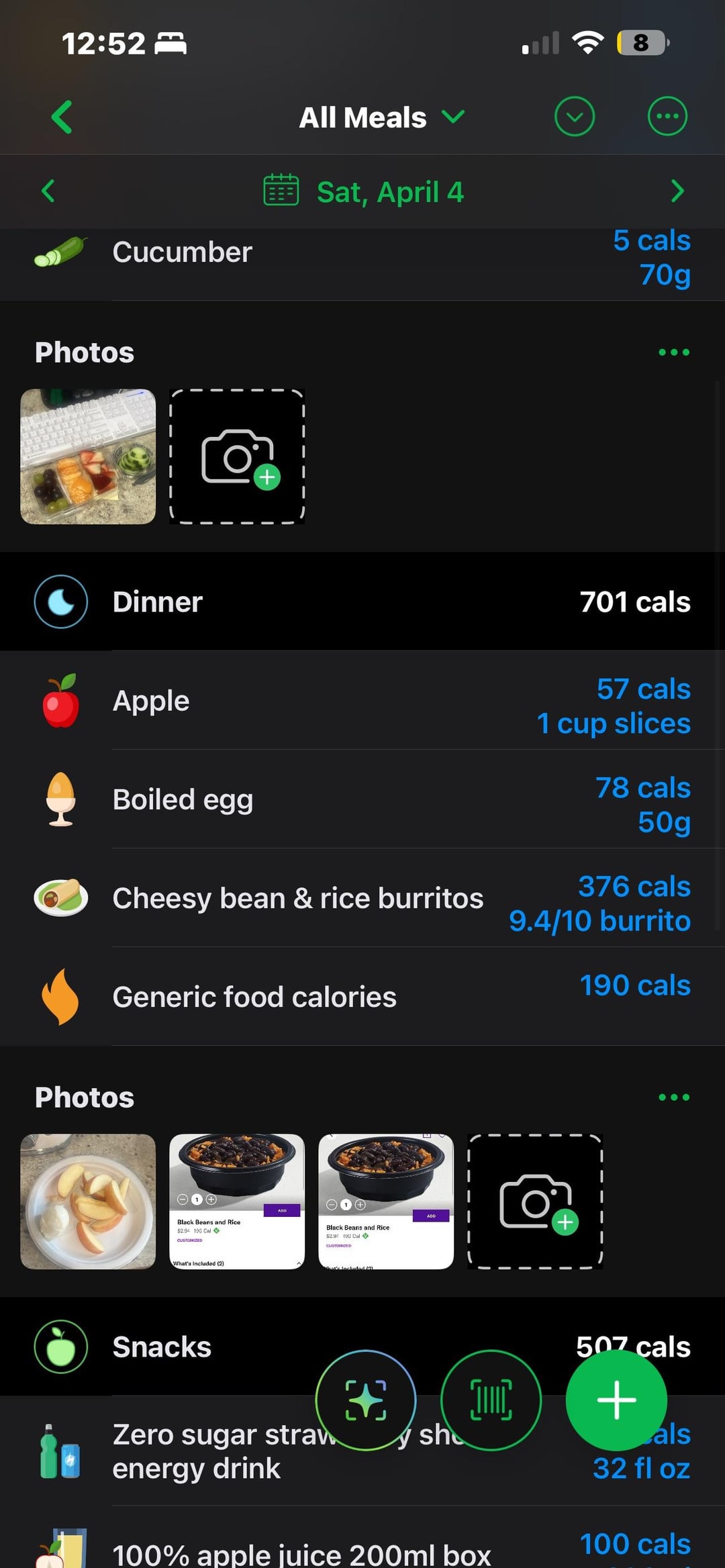Open the circled three-dots menu
Viewport: 725px width, 1568px height.
point(667,117)
